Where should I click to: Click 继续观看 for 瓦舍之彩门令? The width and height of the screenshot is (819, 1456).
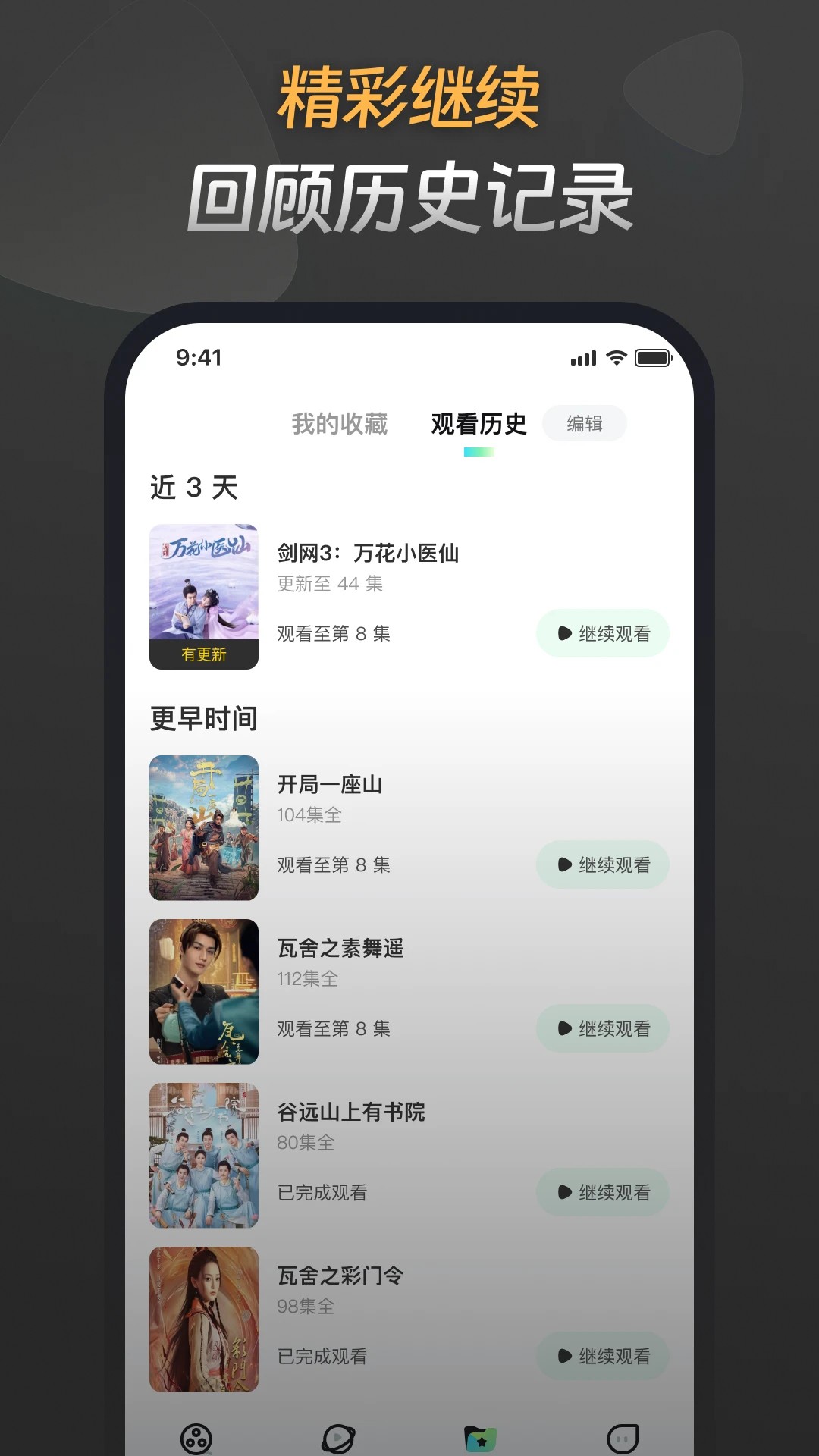[x=603, y=1357]
